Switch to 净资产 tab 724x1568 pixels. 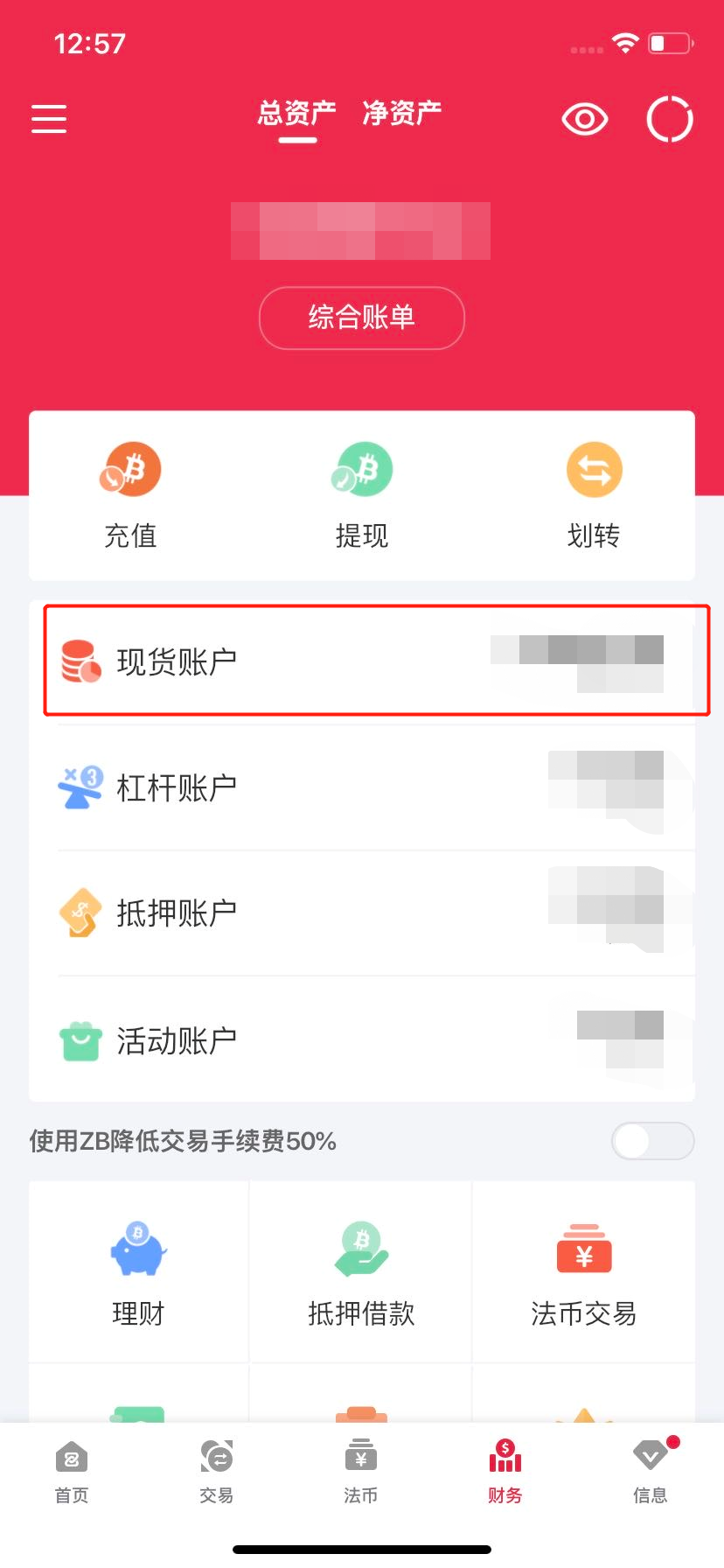pyautogui.click(x=401, y=114)
